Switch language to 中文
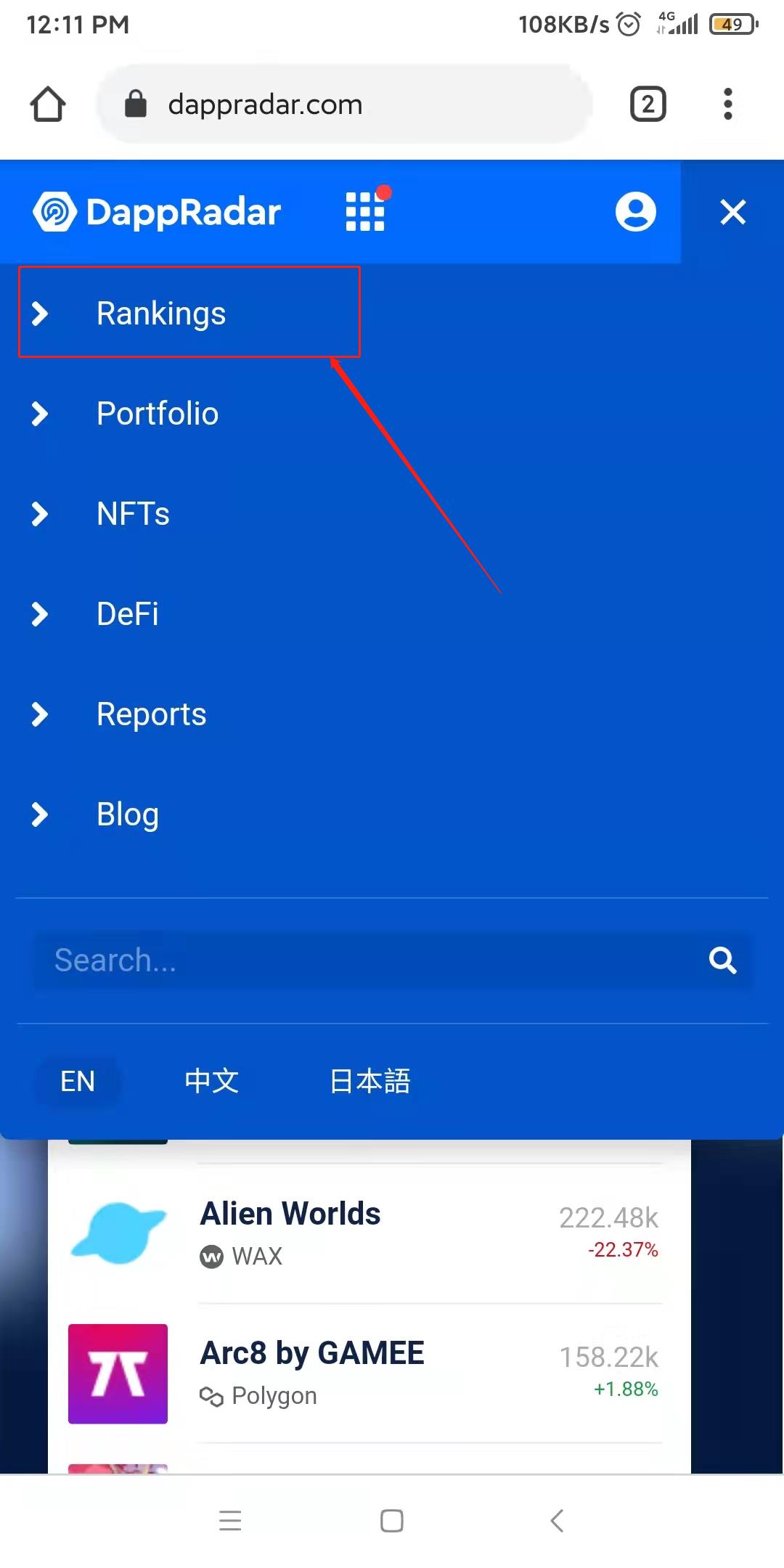Viewport: 784px width, 1568px height. [x=211, y=1081]
